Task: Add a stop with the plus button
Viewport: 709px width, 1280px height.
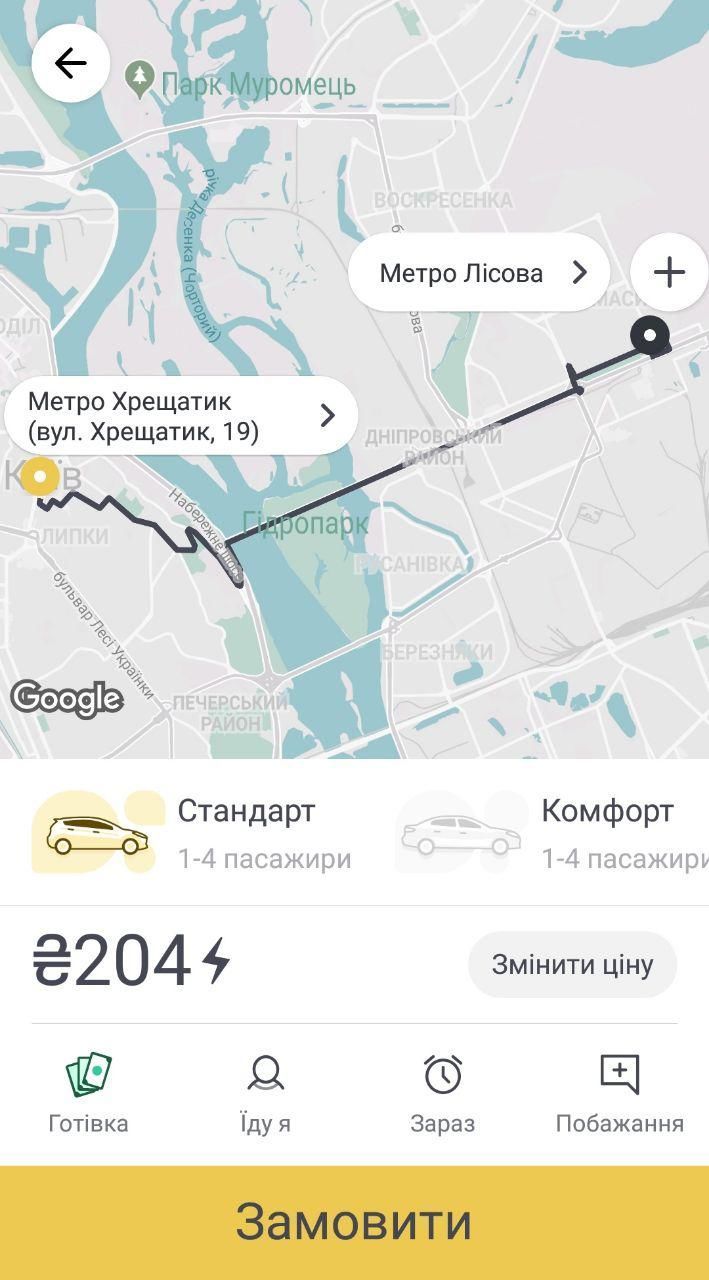Action: [x=669, y=272]
